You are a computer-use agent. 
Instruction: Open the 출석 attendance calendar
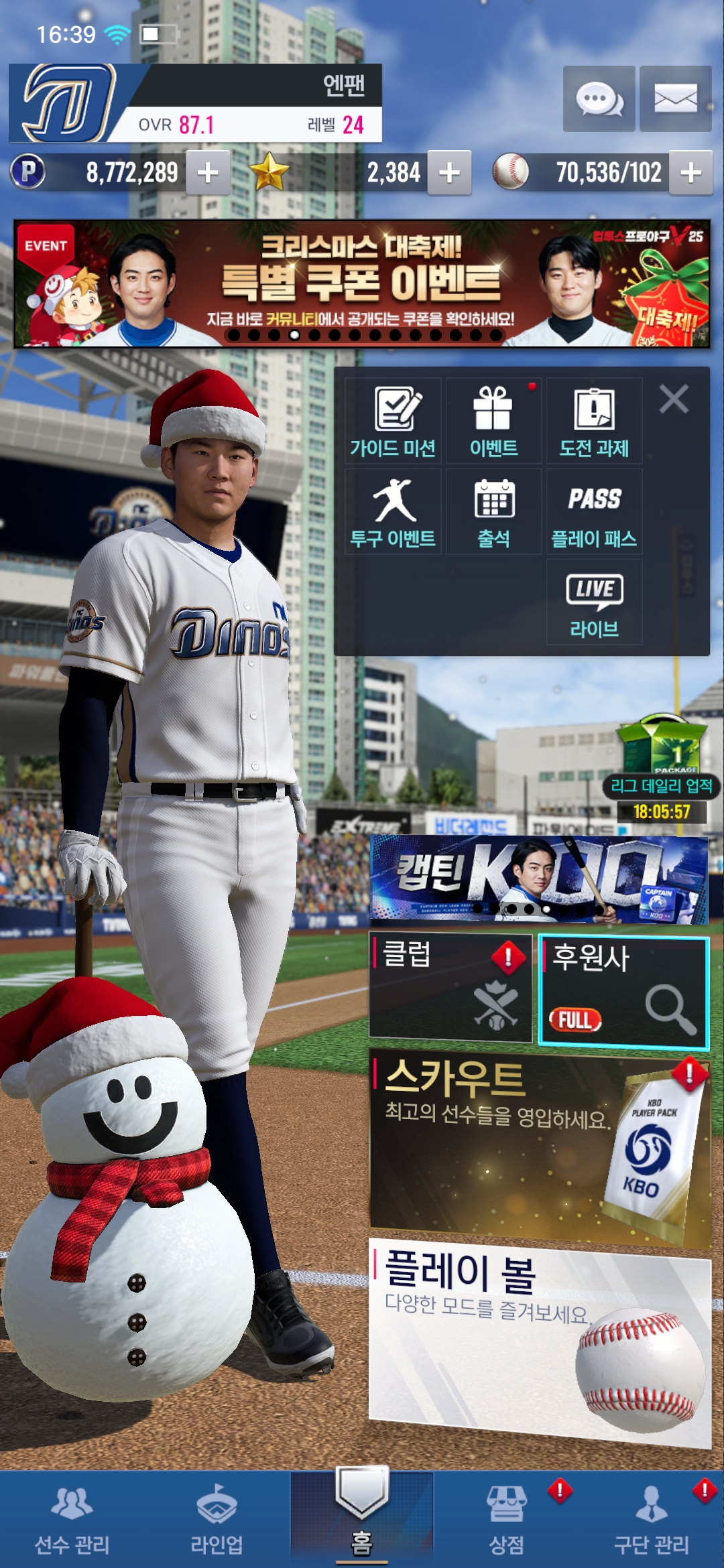(x=493, y=512)
